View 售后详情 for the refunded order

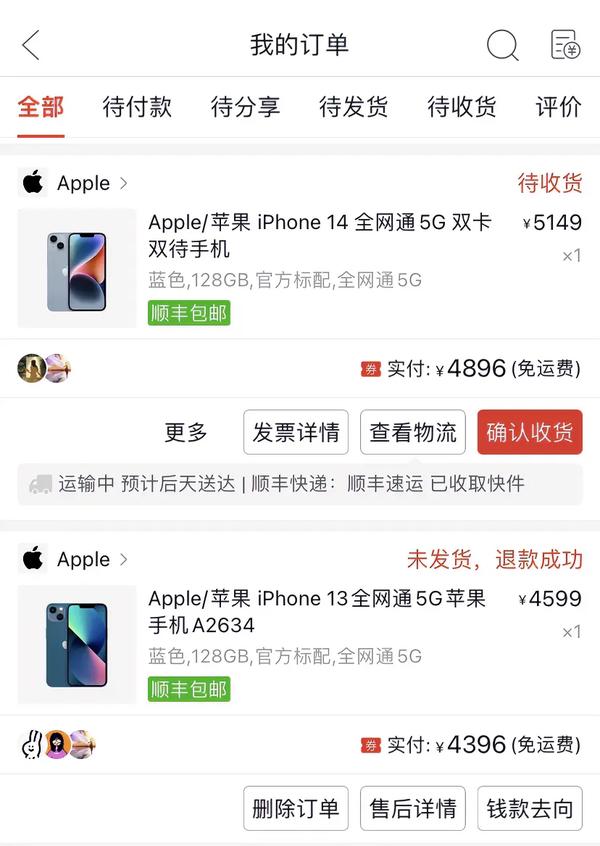[x=413, y=808]
